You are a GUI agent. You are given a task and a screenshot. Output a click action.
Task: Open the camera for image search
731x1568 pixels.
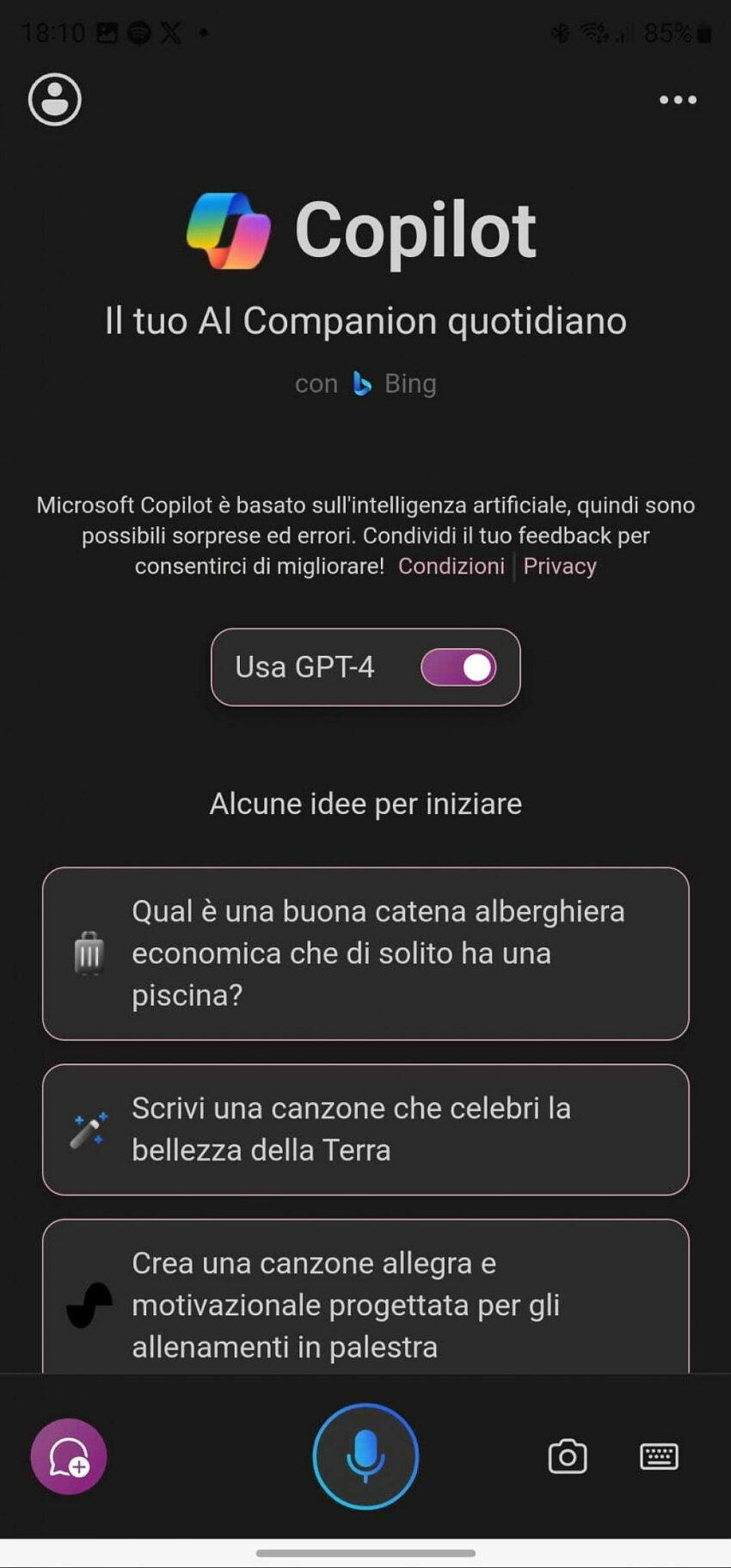click(x=568, y=1456)
